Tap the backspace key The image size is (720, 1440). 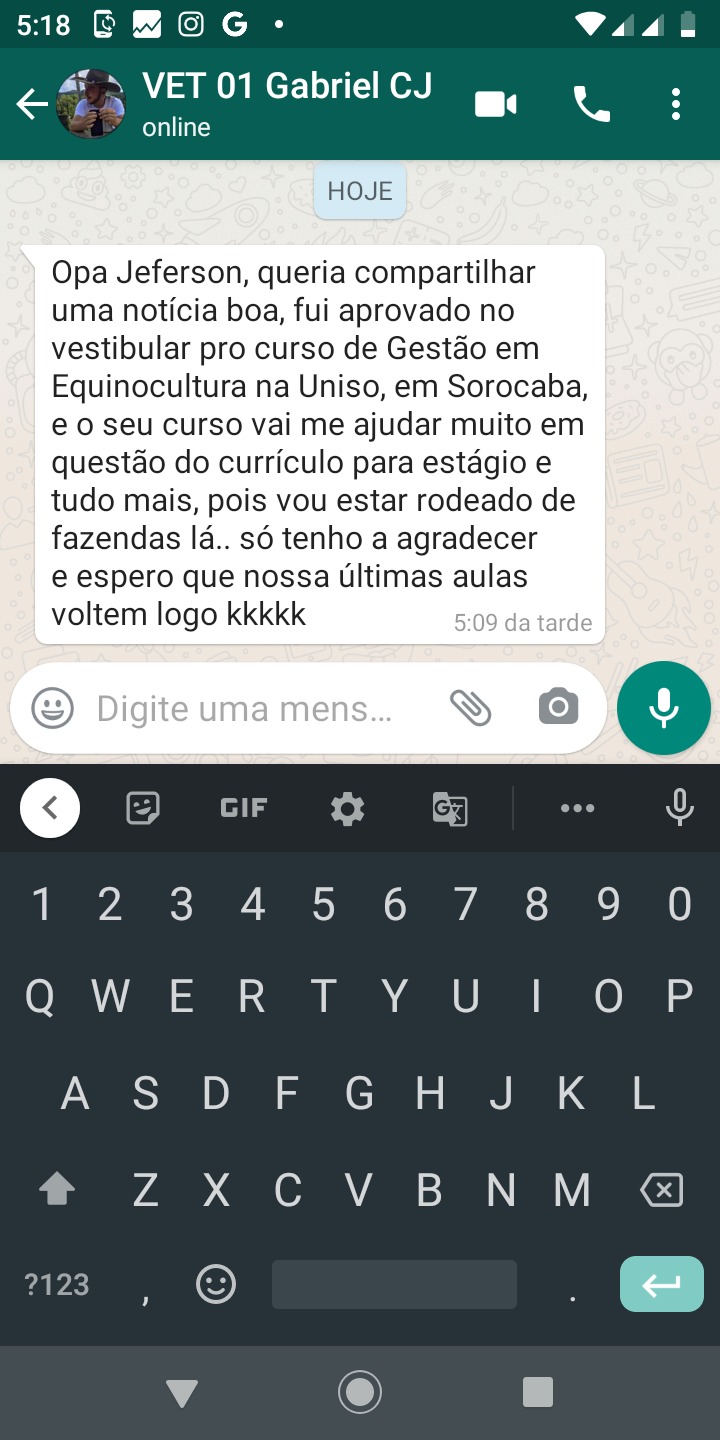click(661, 1190)
